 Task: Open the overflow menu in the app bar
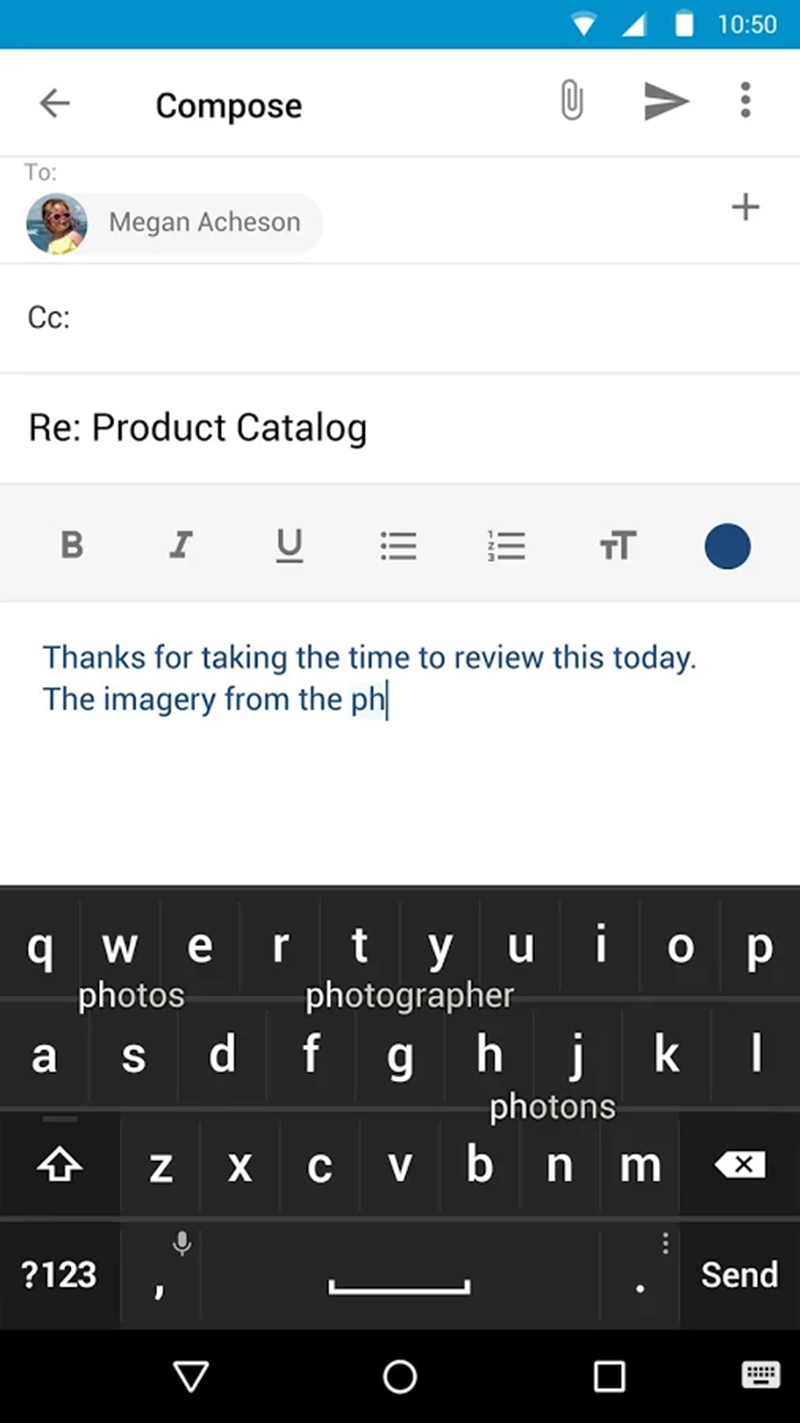pos(745,101)
